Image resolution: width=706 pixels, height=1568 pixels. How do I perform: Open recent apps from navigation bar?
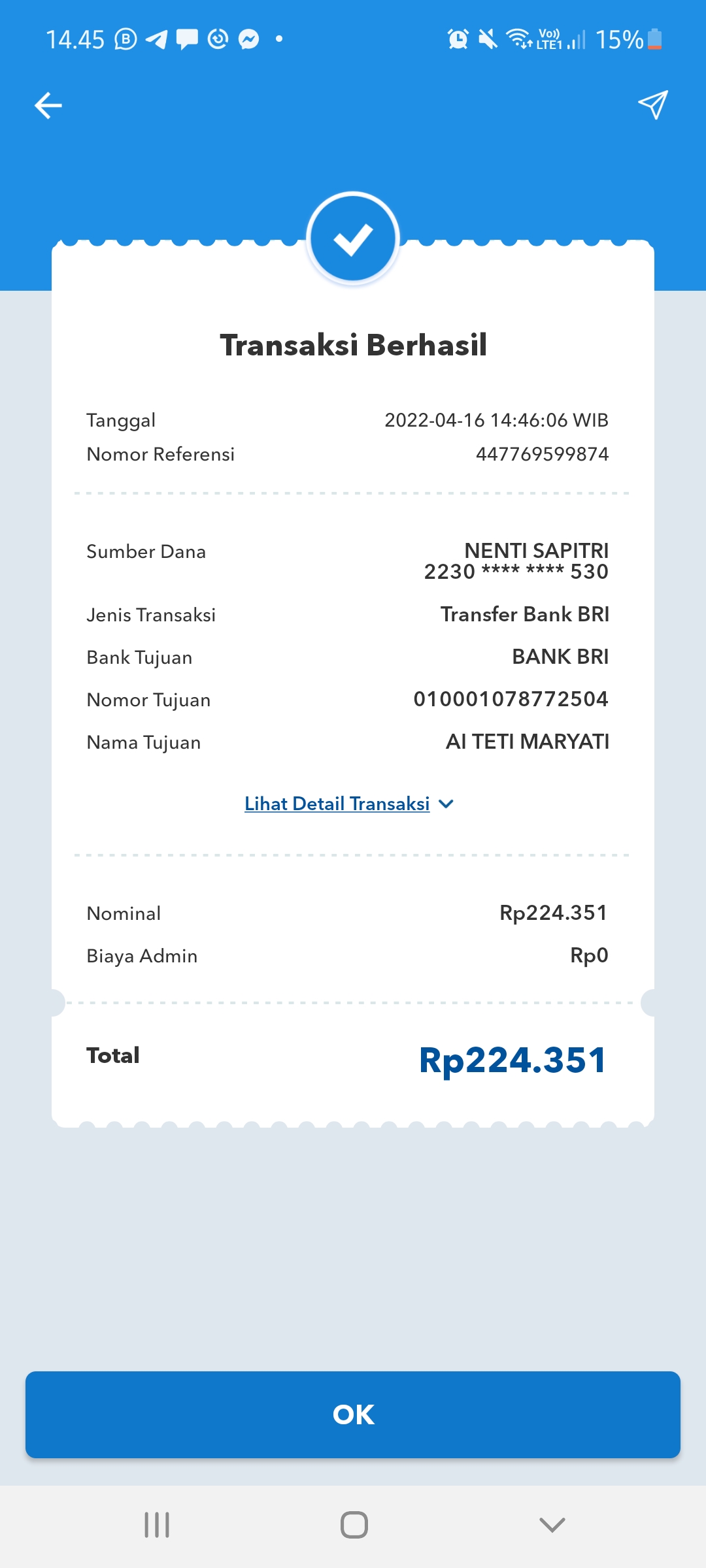(157, 1525)
